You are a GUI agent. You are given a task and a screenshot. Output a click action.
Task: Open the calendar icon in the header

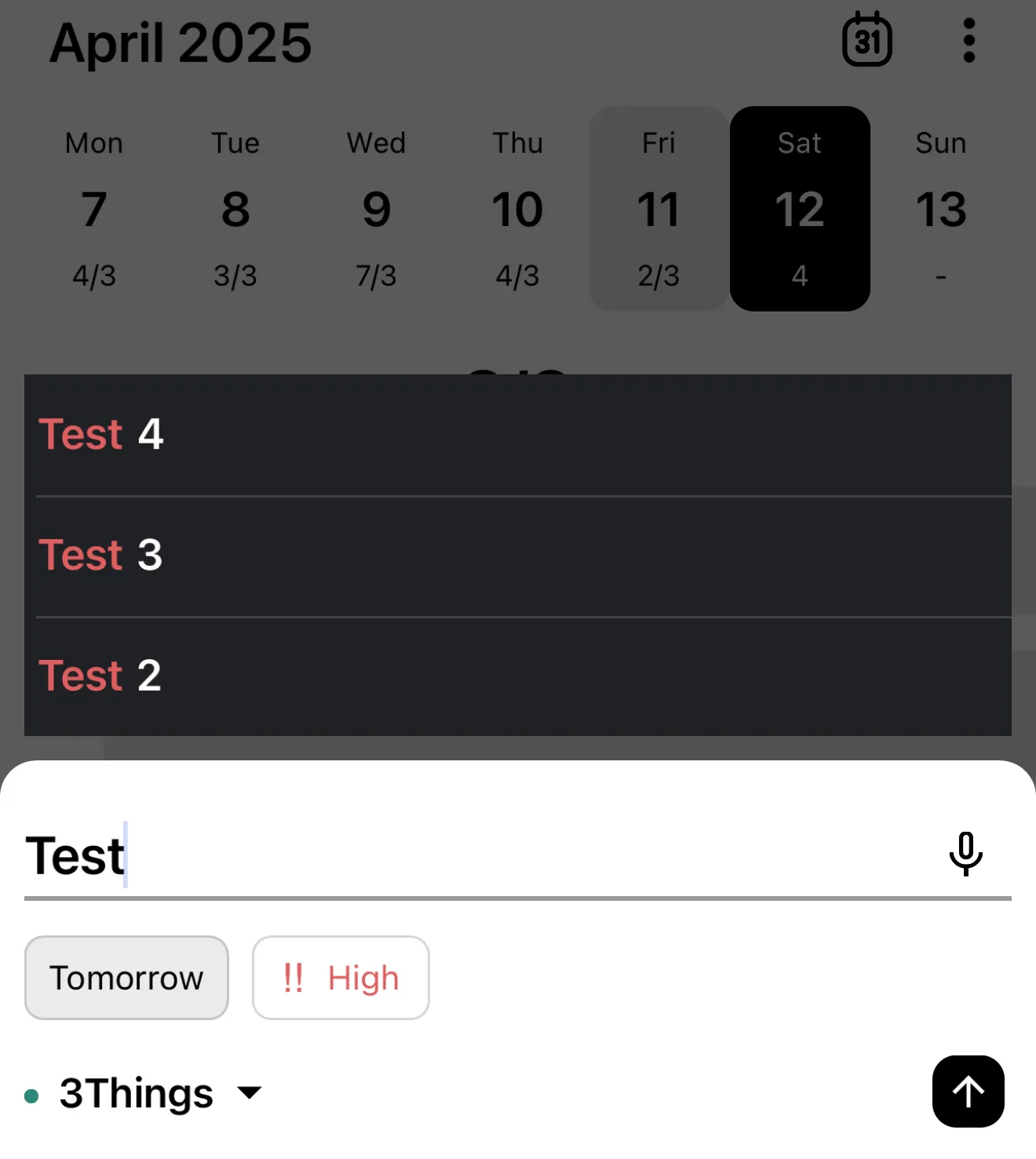[x=866, y=40]
